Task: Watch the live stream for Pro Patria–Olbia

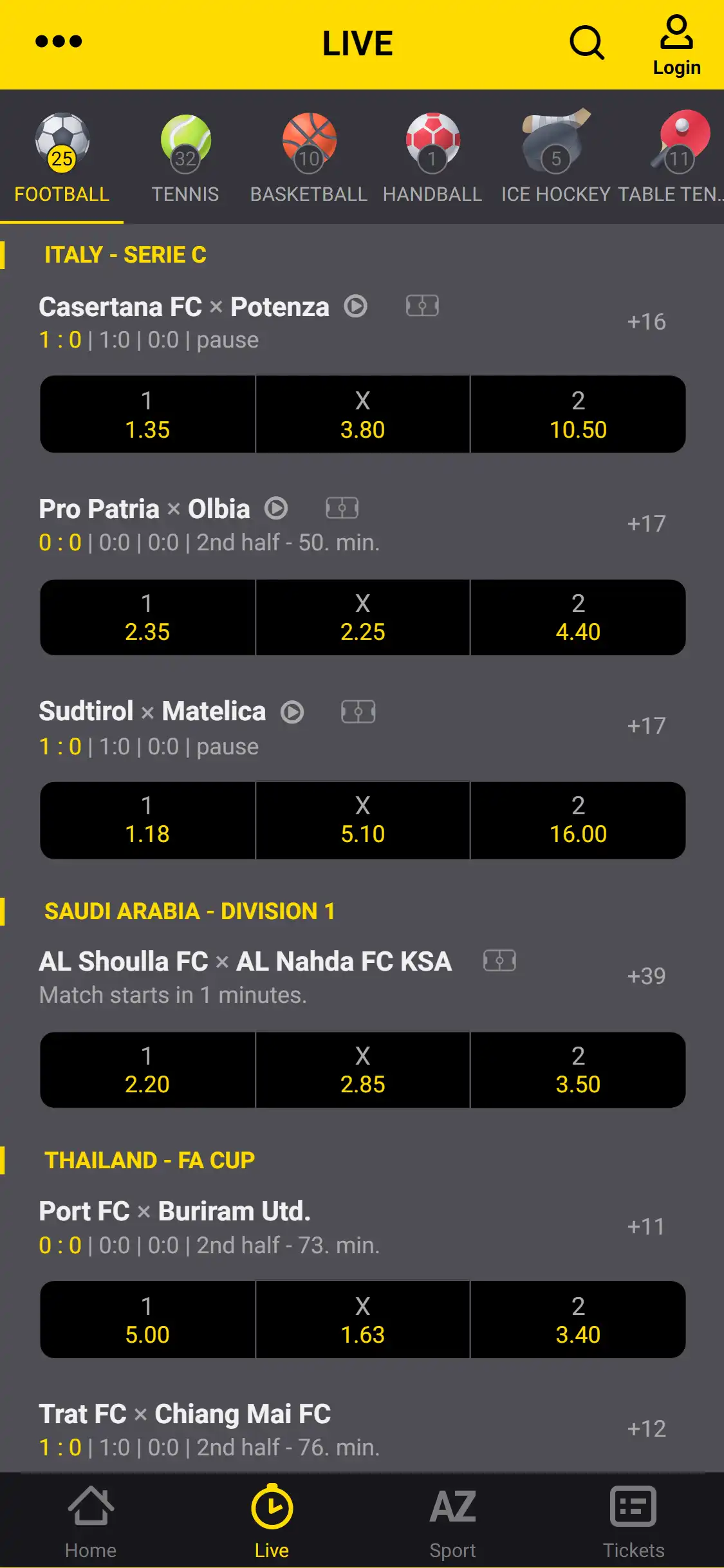Action: (x=276, y=509)
